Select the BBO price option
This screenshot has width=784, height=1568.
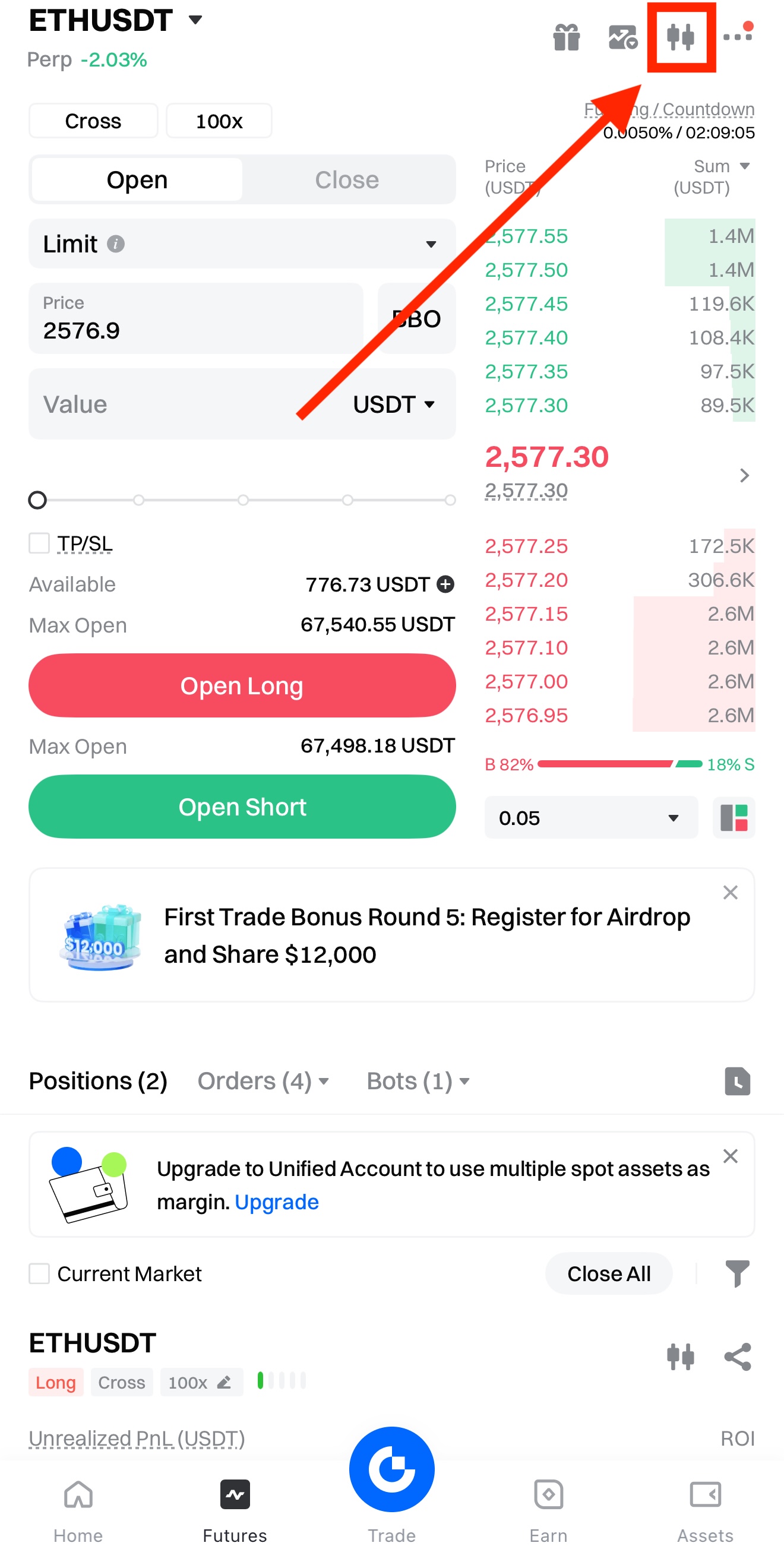click(x=417, y=319)
